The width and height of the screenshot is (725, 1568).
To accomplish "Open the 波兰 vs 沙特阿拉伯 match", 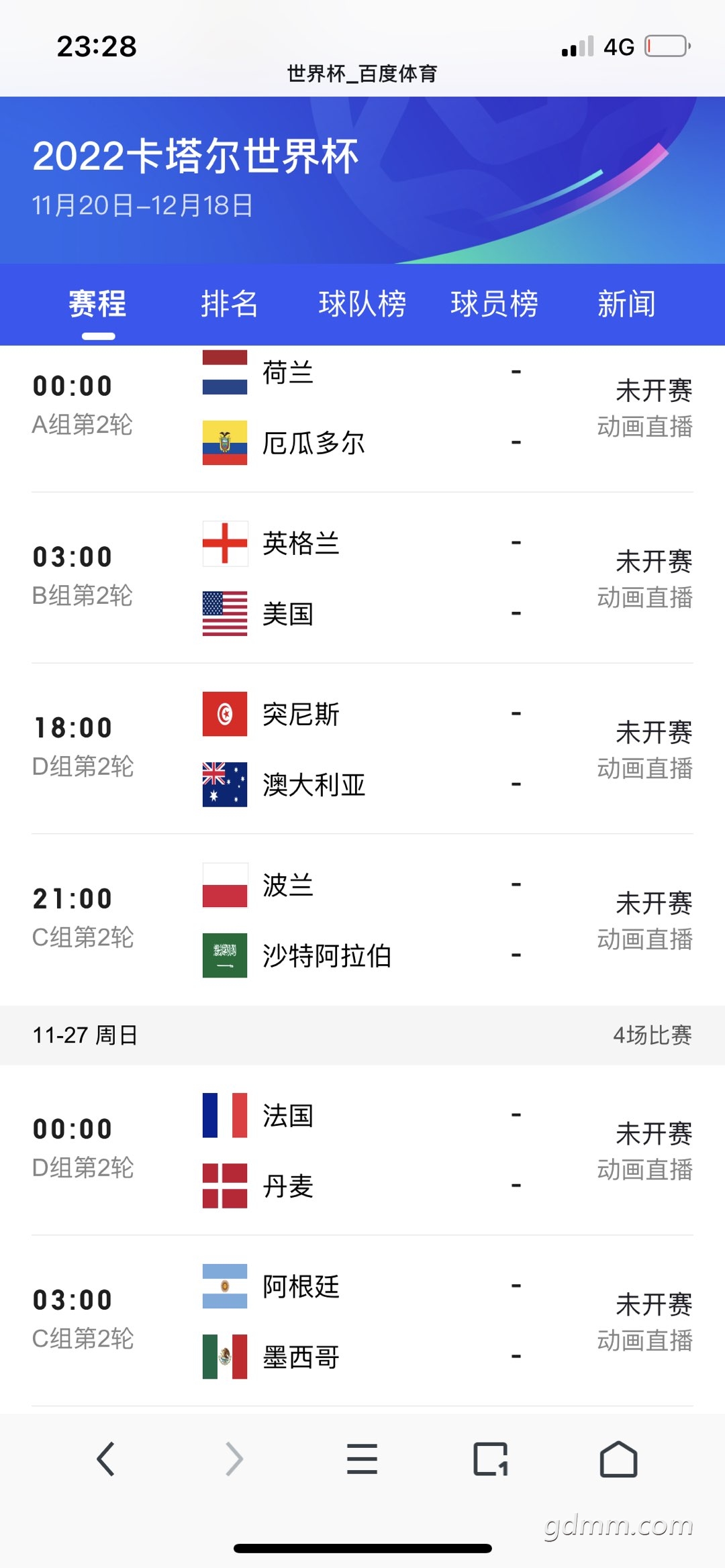I will click(x=362, y=921).
